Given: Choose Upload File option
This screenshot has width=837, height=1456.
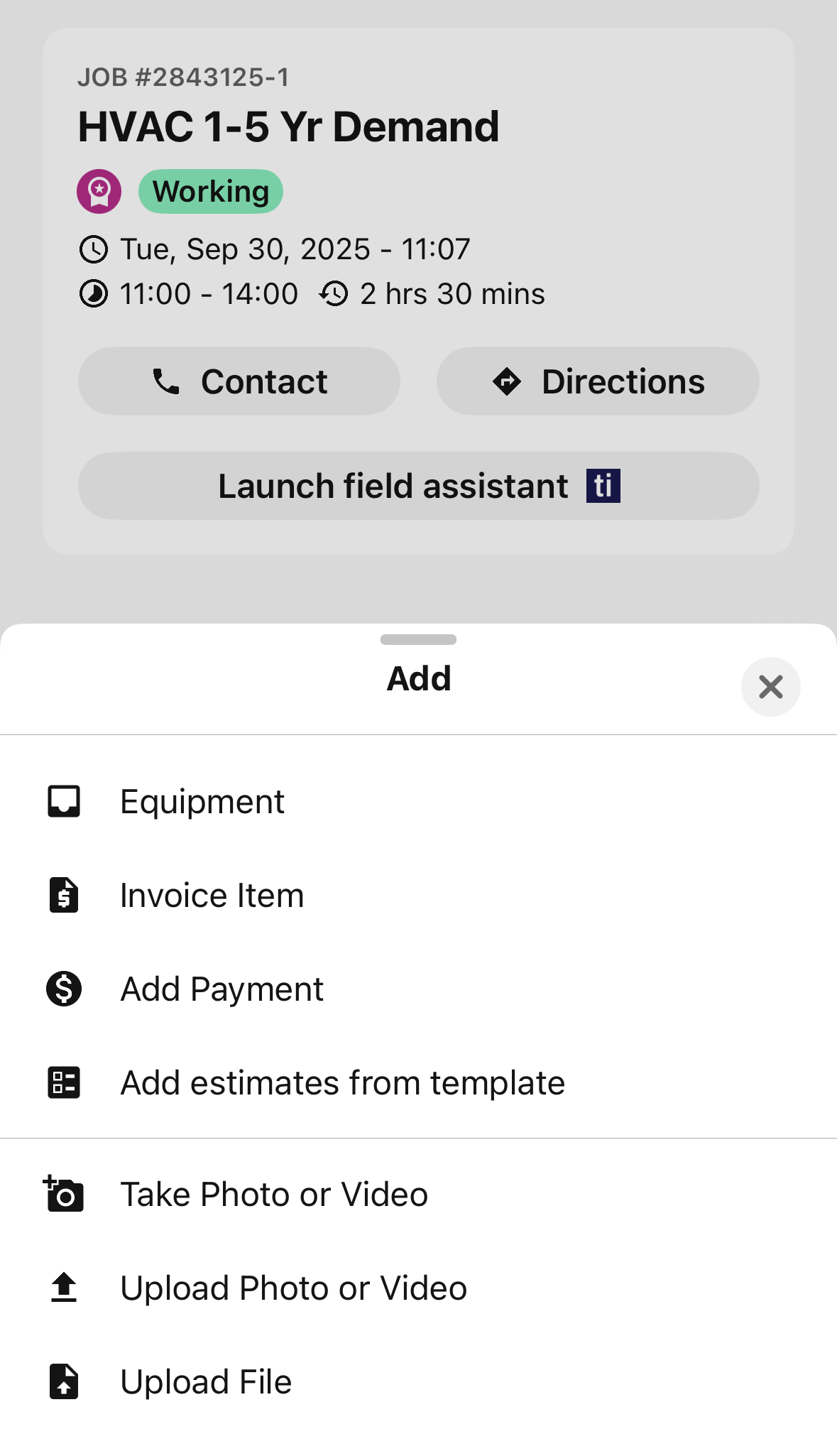Looking at the screenshot, I should pos(206,1382).
